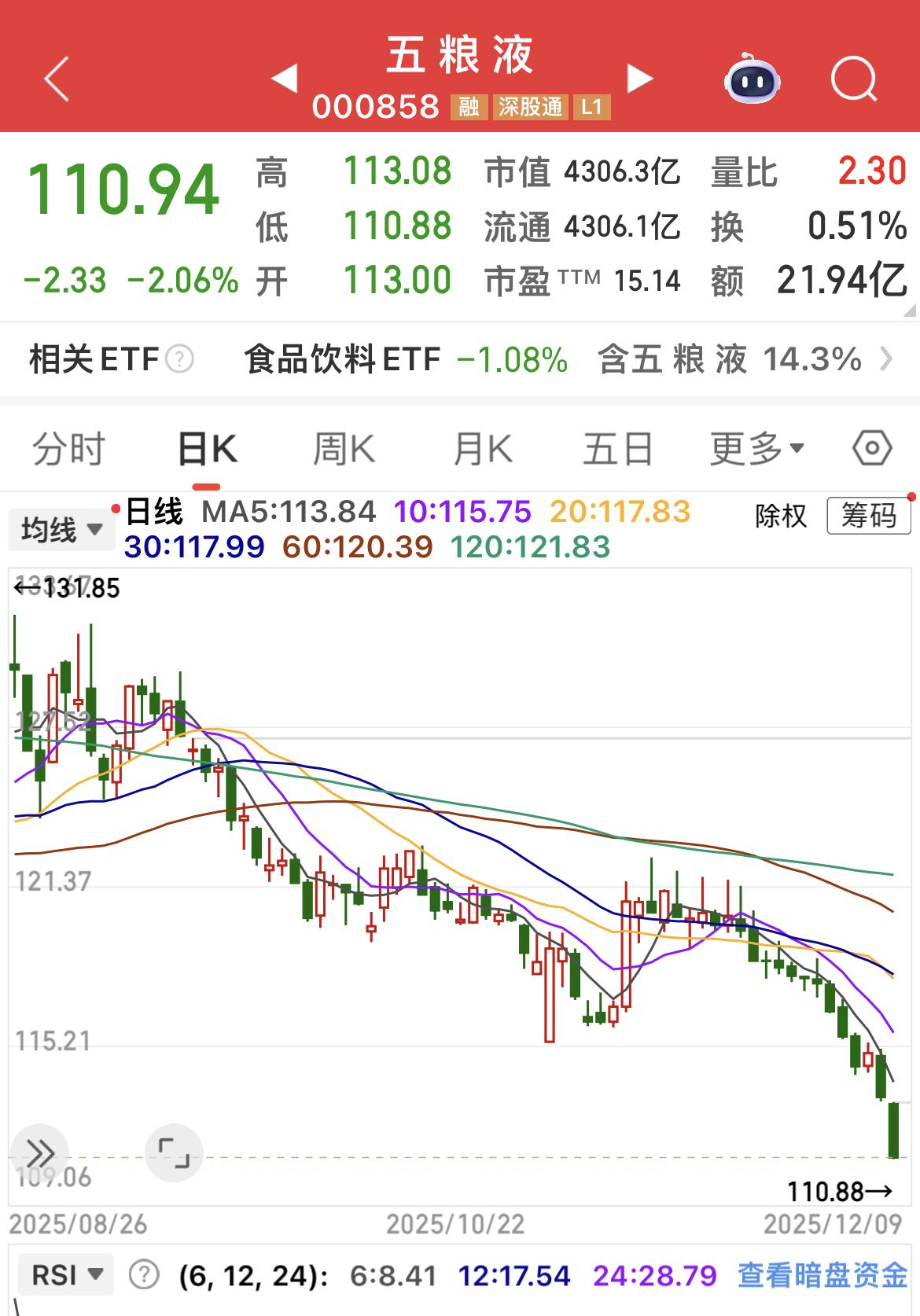Open the search function

click(x=854, y=79)
